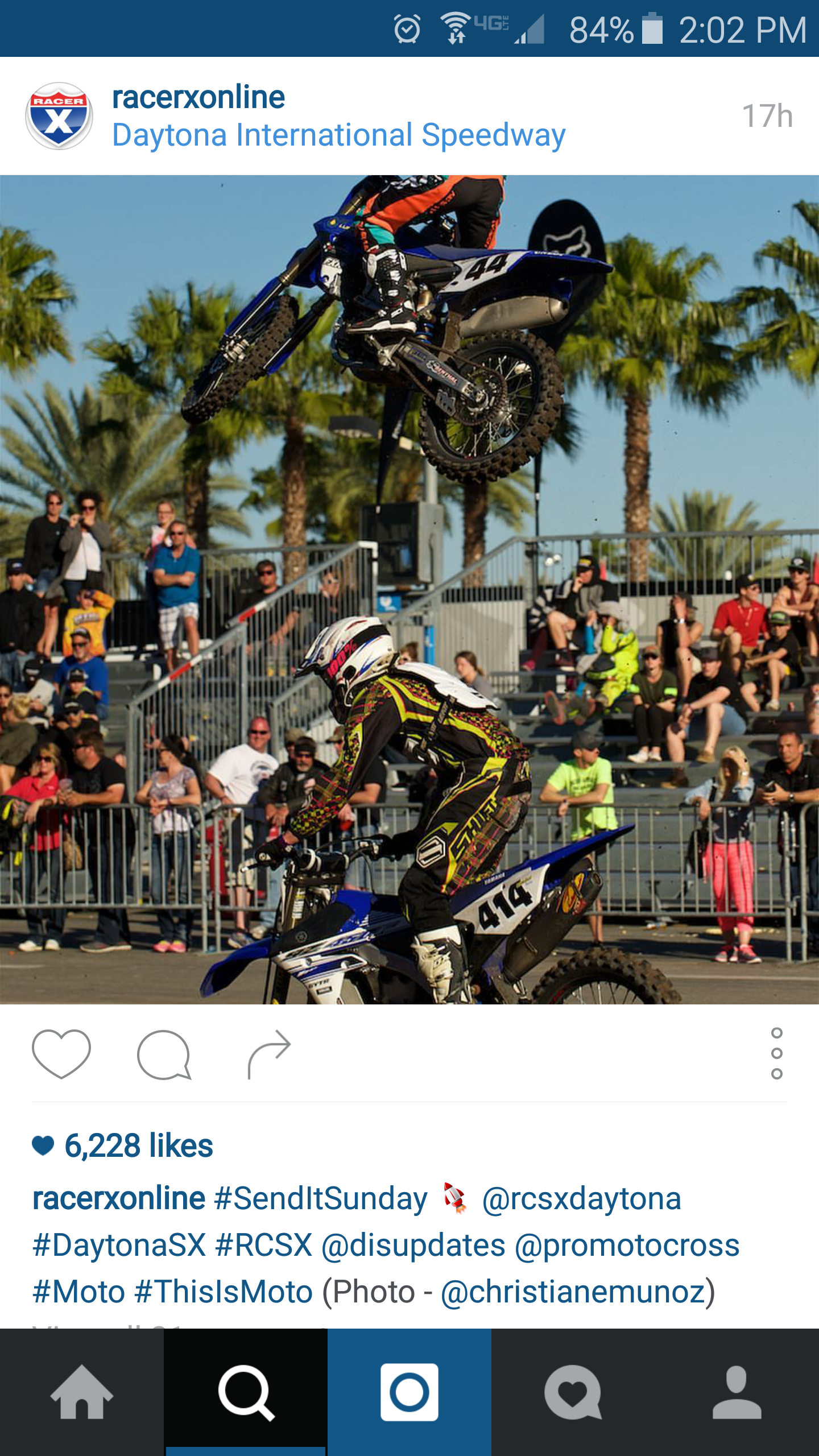
Task: Visit @rcsxdaytona's profile
Action: pos(581,1198)
